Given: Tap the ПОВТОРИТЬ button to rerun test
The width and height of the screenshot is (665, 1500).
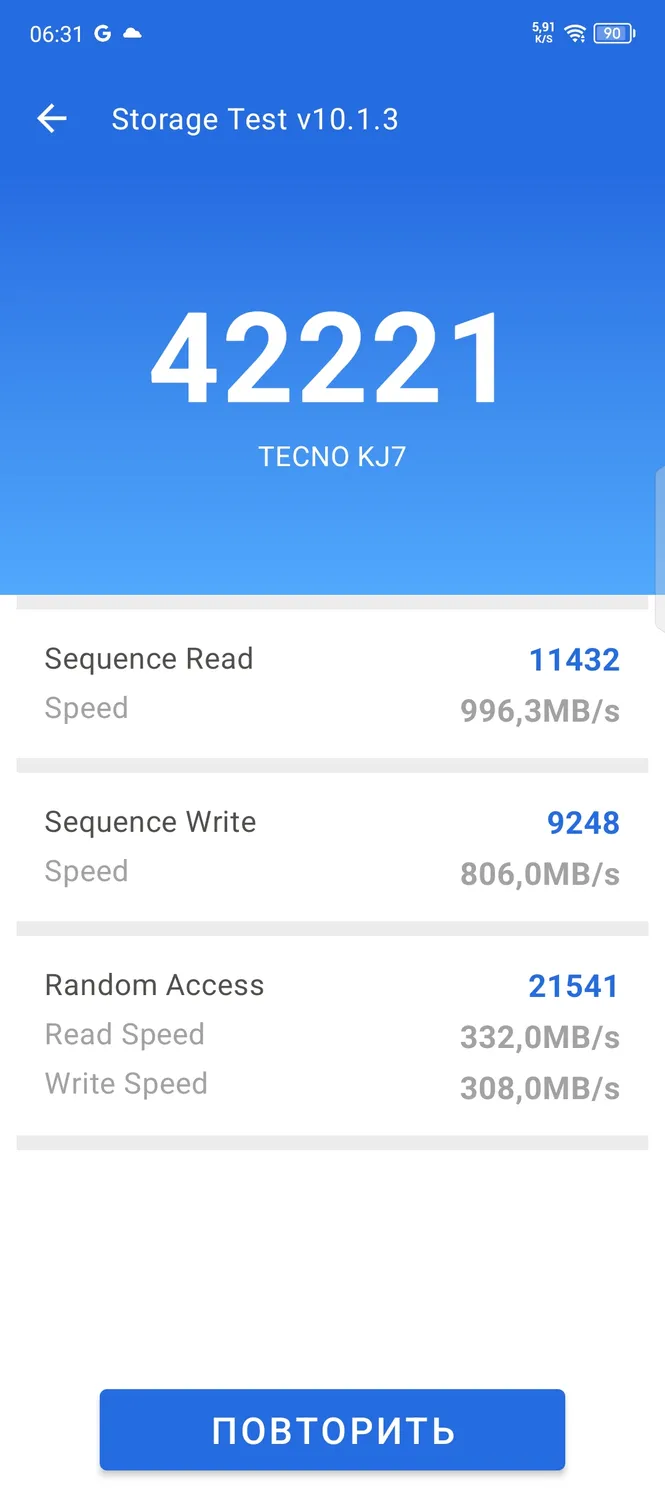Looking at the screenshot, I should (x=332, y=1430).
